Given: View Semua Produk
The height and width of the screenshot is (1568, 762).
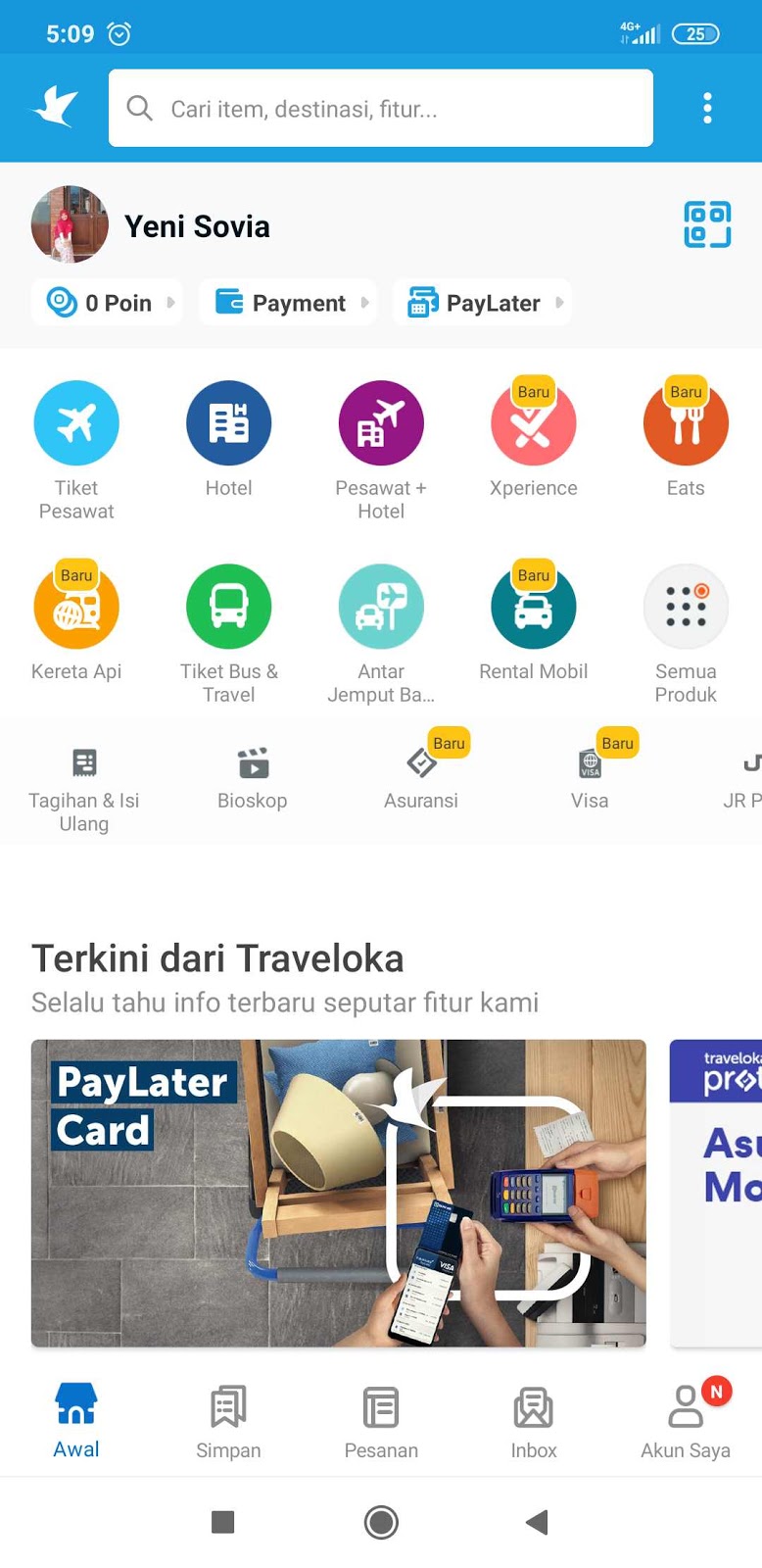Looking at the screenshot, I should click(x=686, y=608).
